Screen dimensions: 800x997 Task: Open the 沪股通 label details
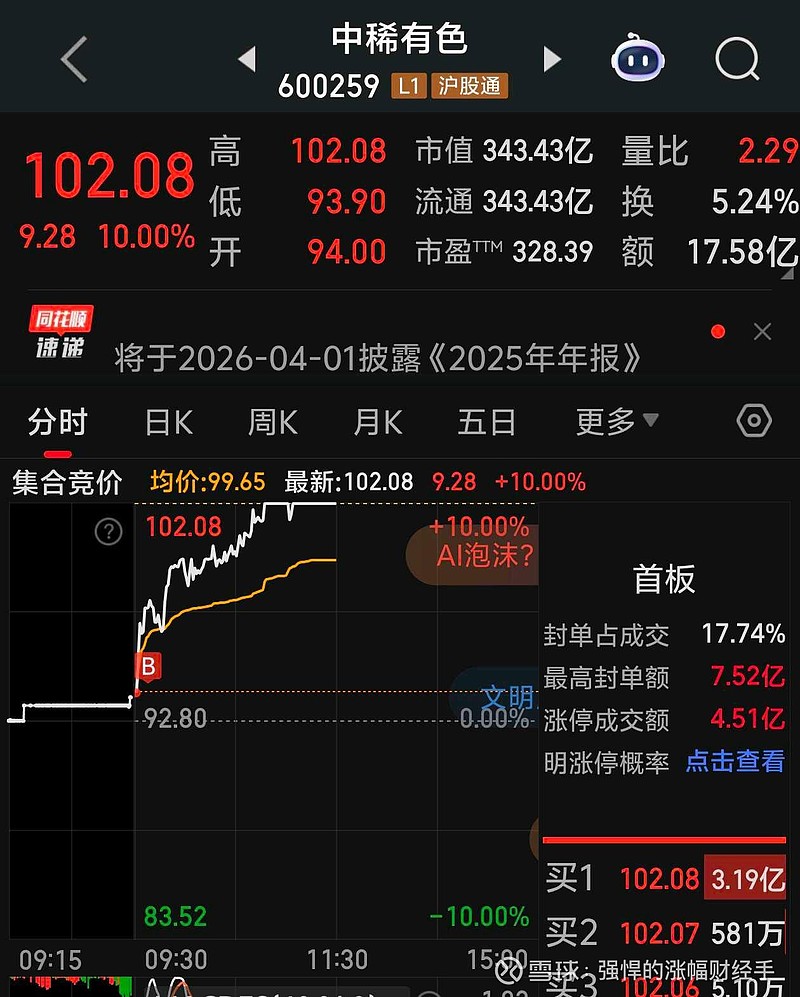(470, 87)
